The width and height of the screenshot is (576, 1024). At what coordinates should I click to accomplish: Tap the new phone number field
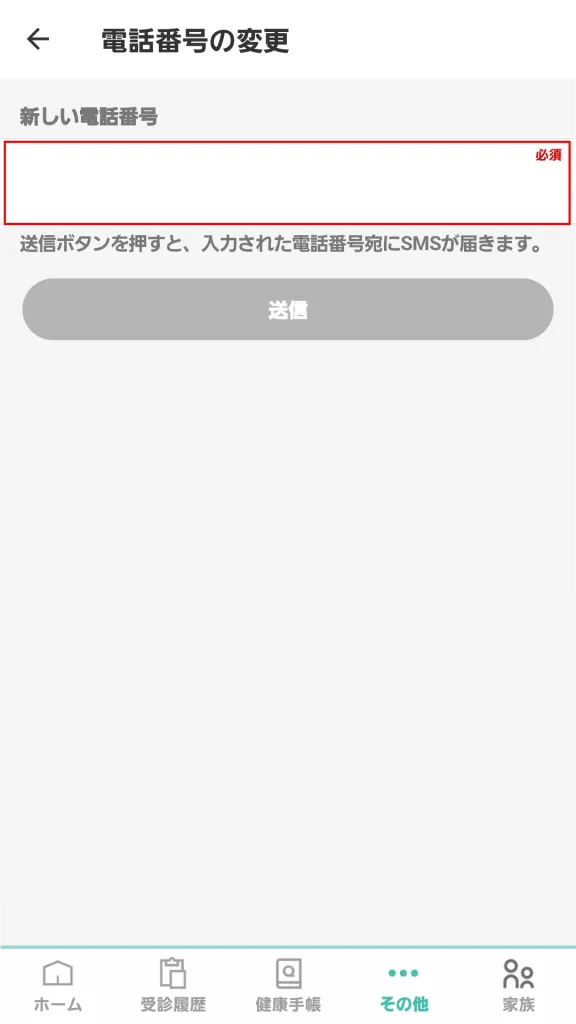point(287,183)
